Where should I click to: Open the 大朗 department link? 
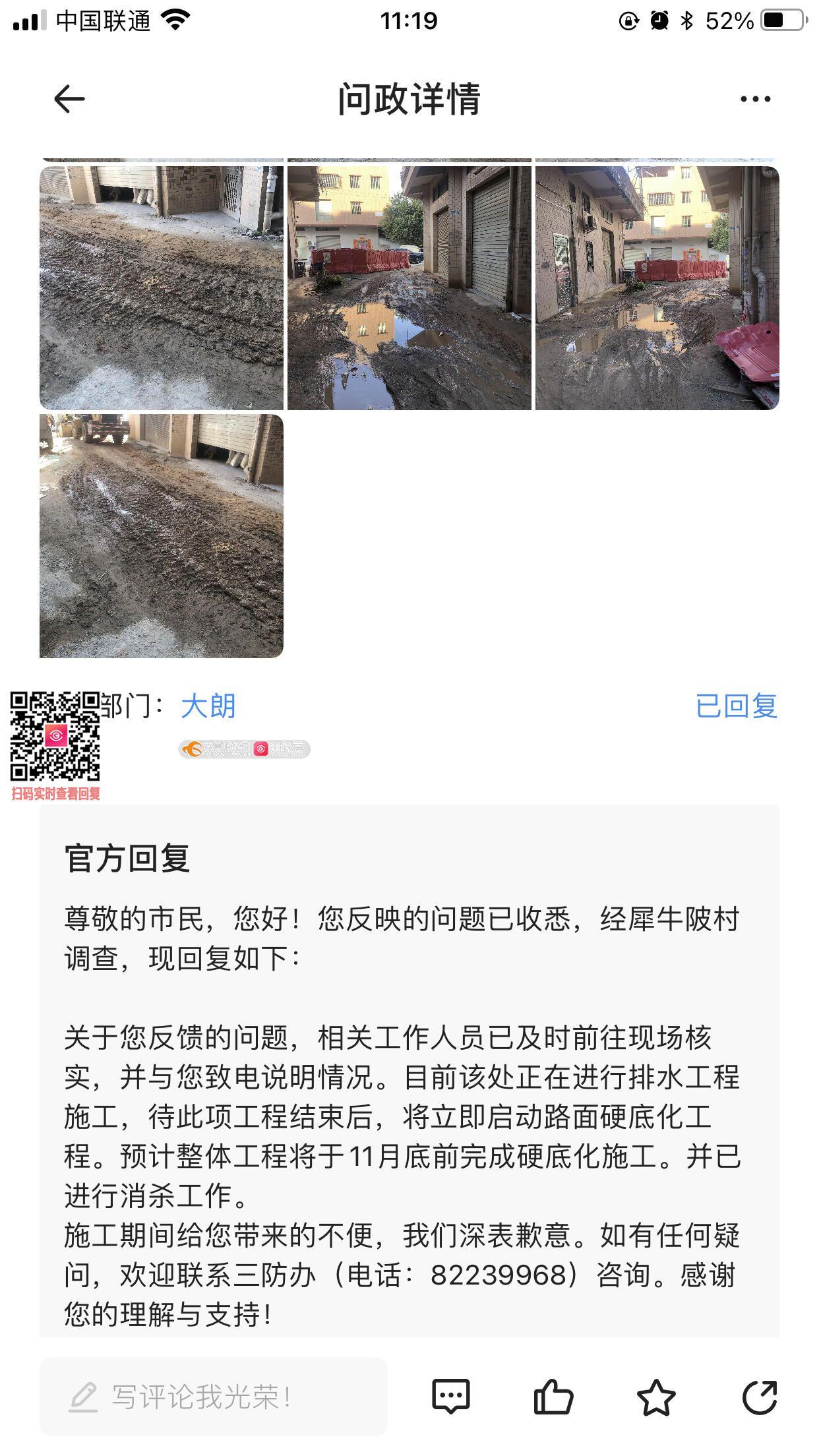pyautogui.click(x=208, y=706)
